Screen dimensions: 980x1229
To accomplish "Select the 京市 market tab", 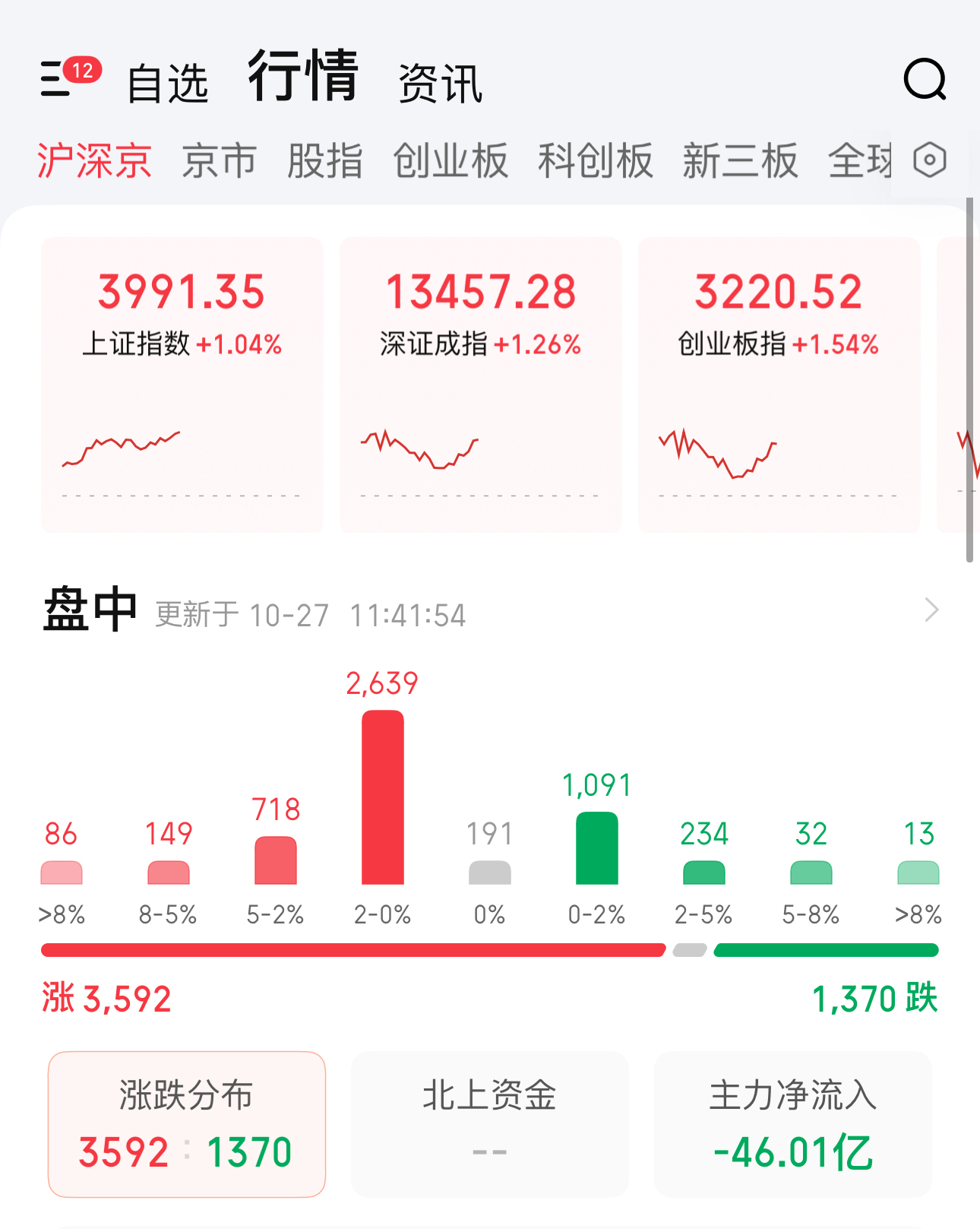I will (219, 161).
